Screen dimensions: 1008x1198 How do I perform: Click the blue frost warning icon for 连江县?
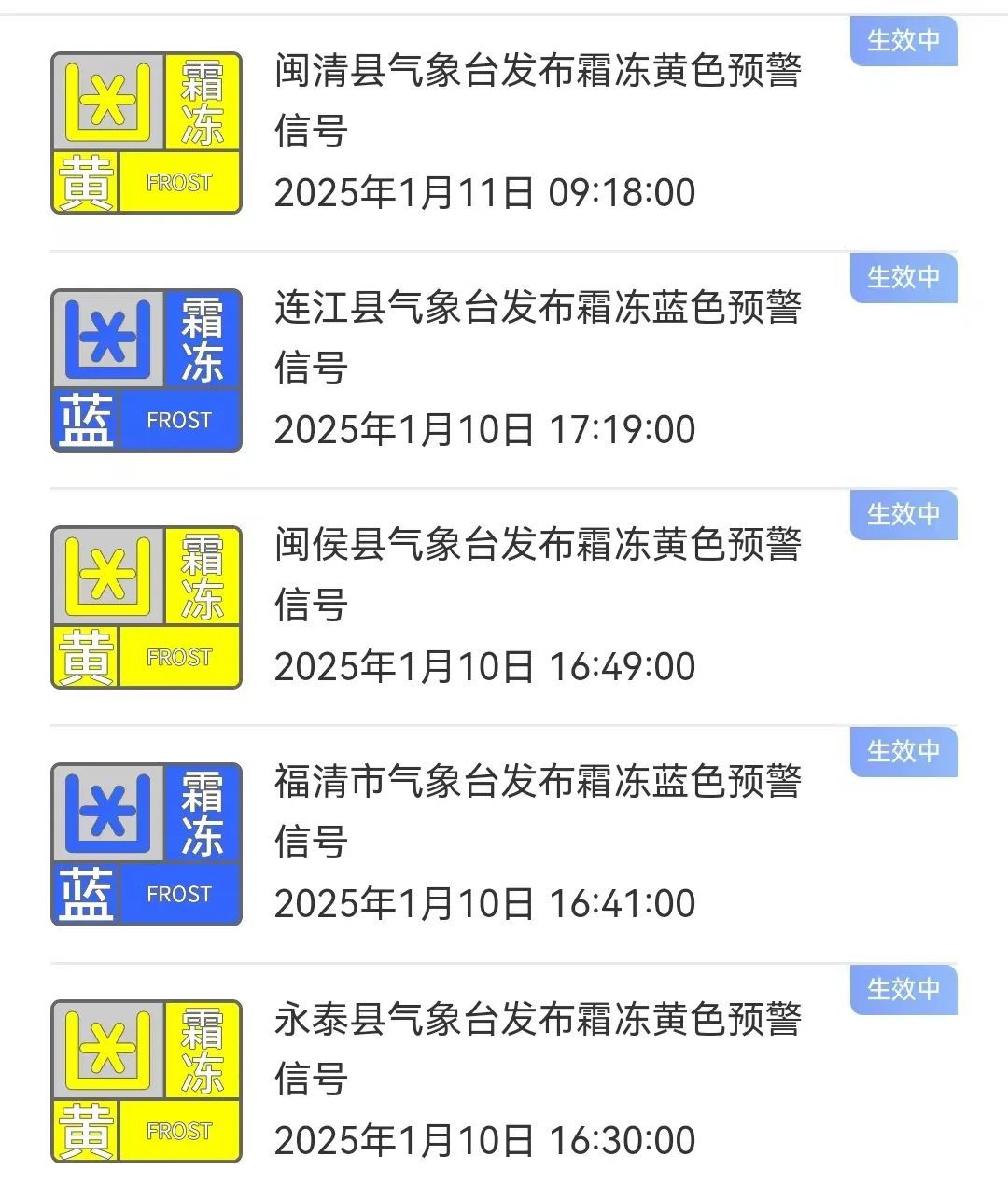pyautogui.click(x=145, y=369)
